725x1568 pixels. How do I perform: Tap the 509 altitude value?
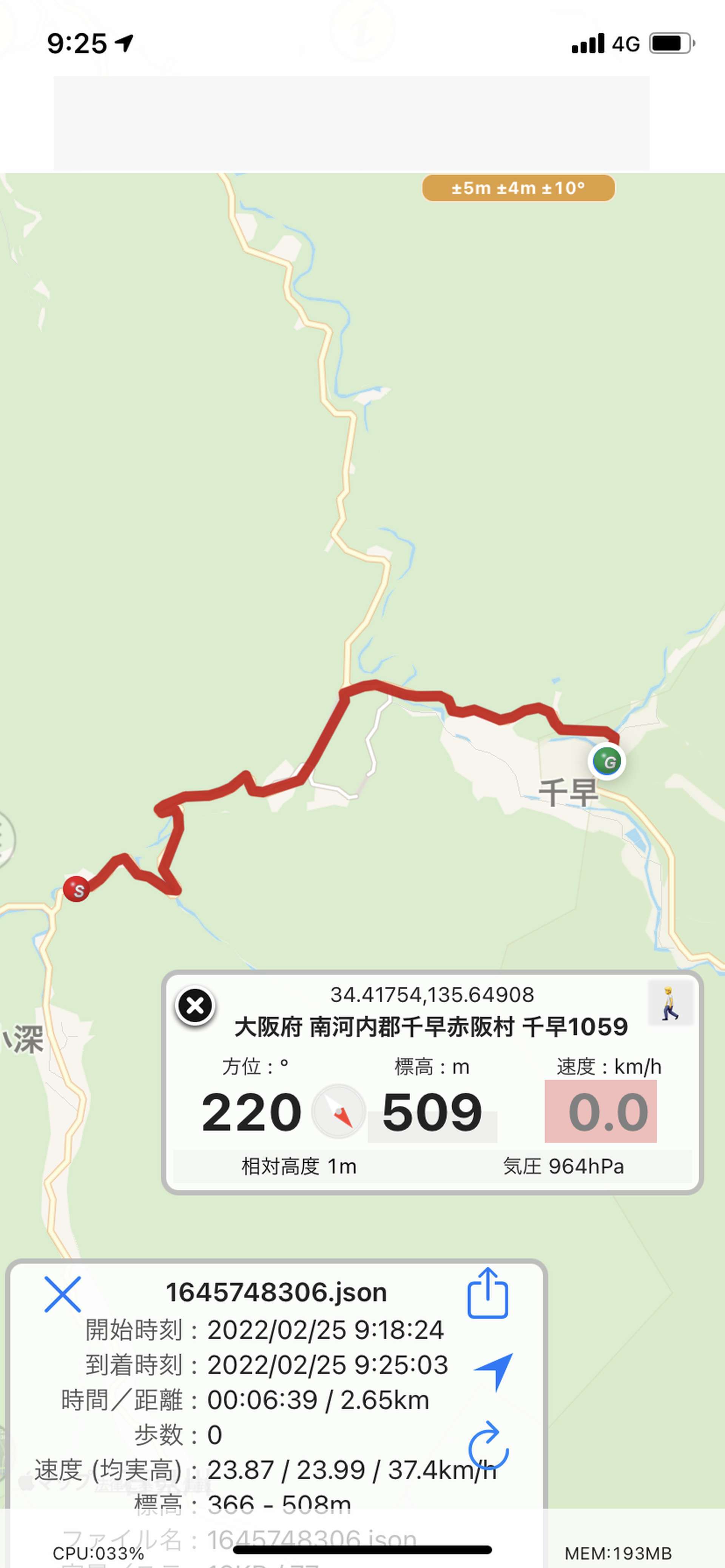pyautogui.click(x=432, y=1112)
